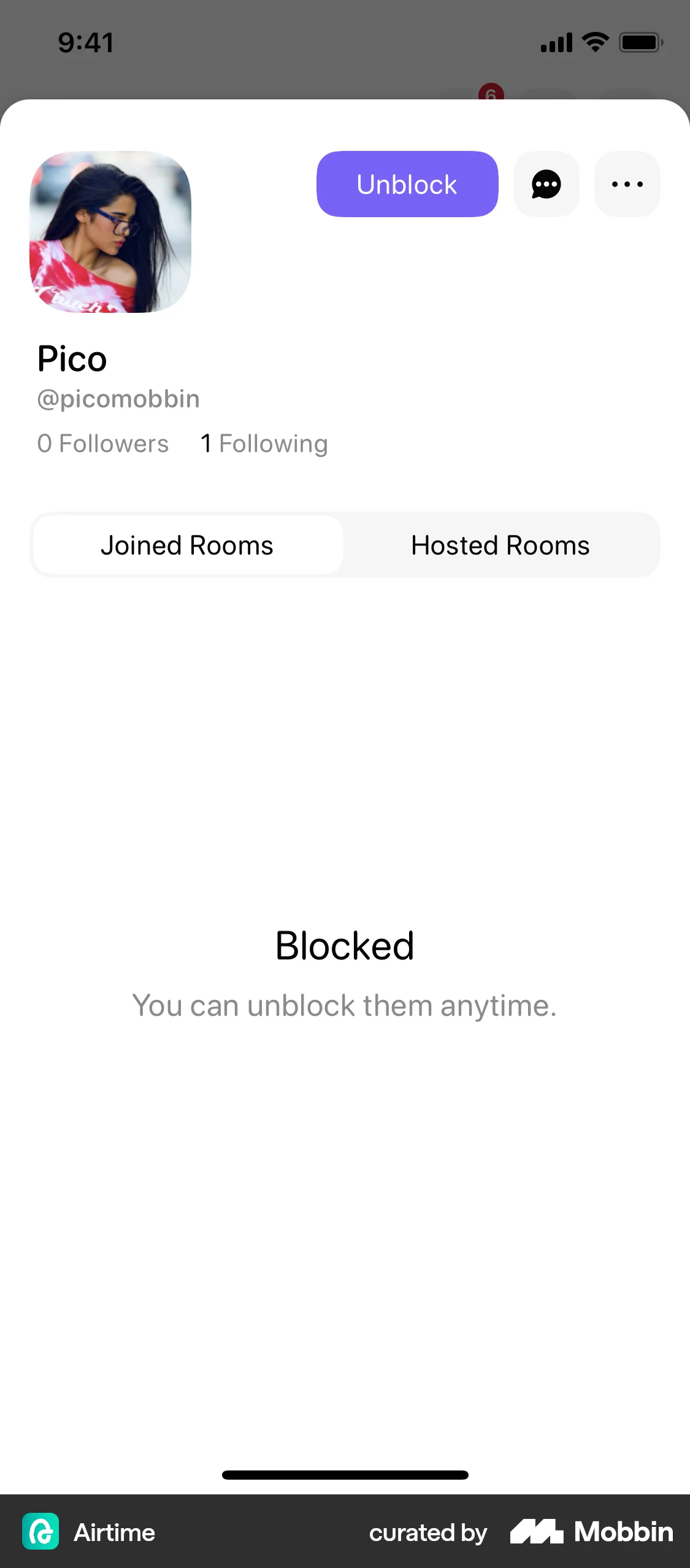
Task: Open the 0 Followers list
Action: coord(102,443)
